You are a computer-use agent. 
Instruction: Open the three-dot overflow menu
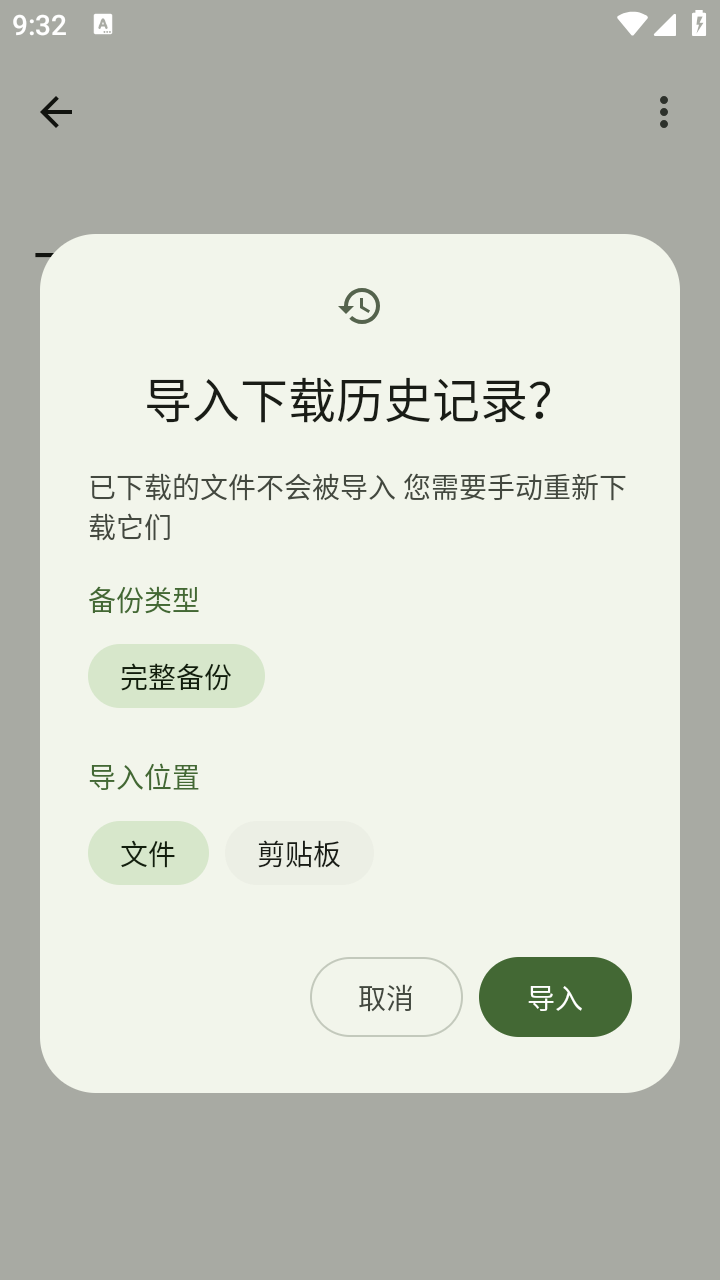click(664, 112)
